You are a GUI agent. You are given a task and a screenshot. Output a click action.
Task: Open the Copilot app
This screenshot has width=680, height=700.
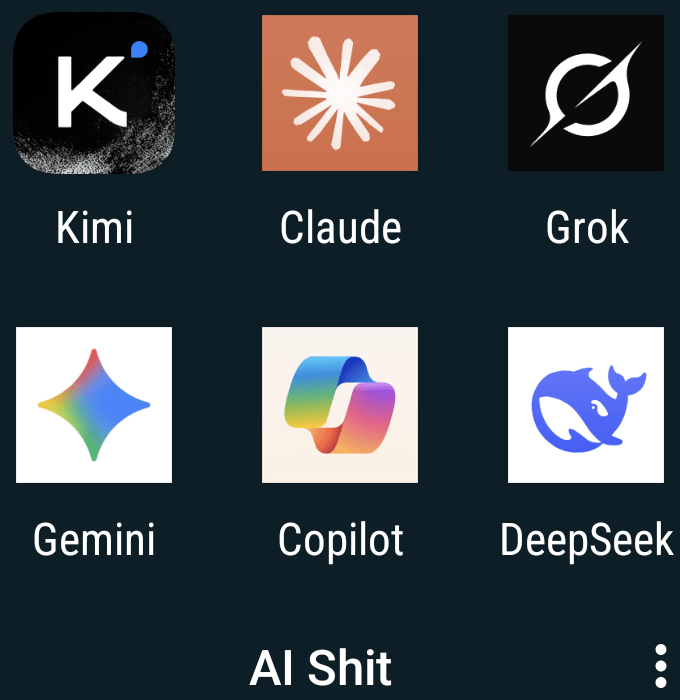click(340, 405)
